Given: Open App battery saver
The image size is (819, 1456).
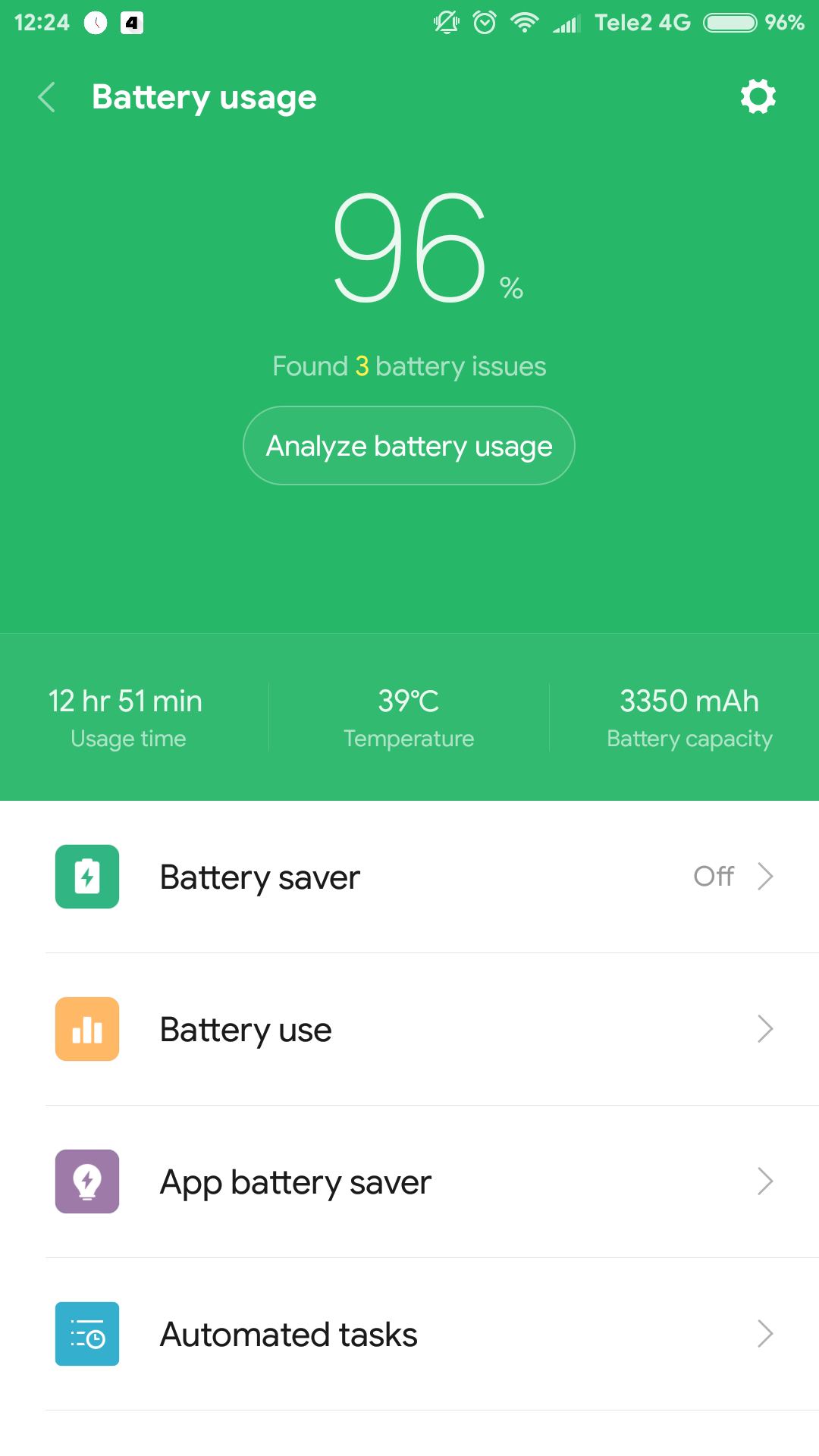Looking at the screenshot, I should tap(409, 1181).
